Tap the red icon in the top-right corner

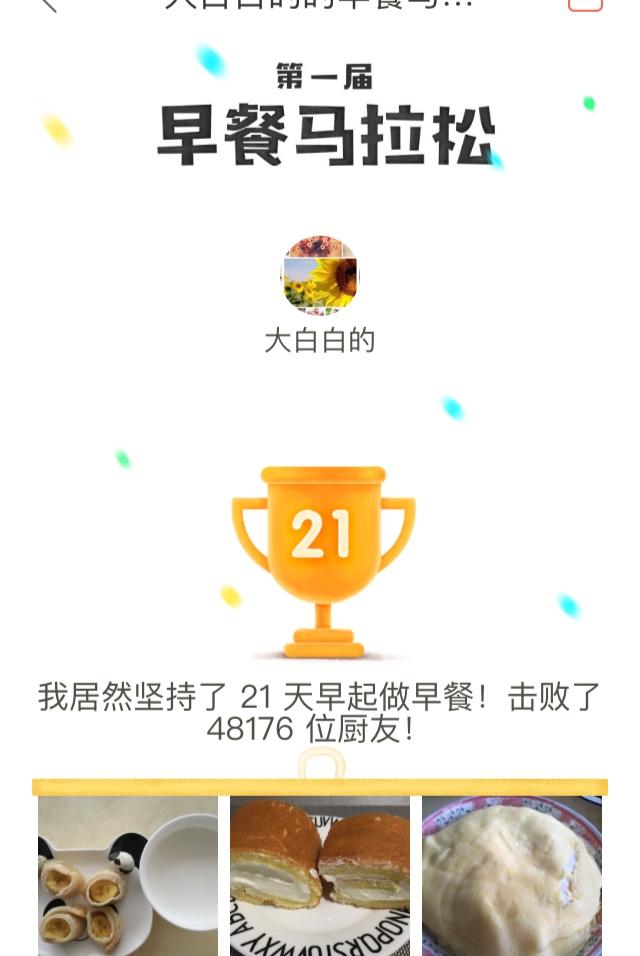(585, 4)
